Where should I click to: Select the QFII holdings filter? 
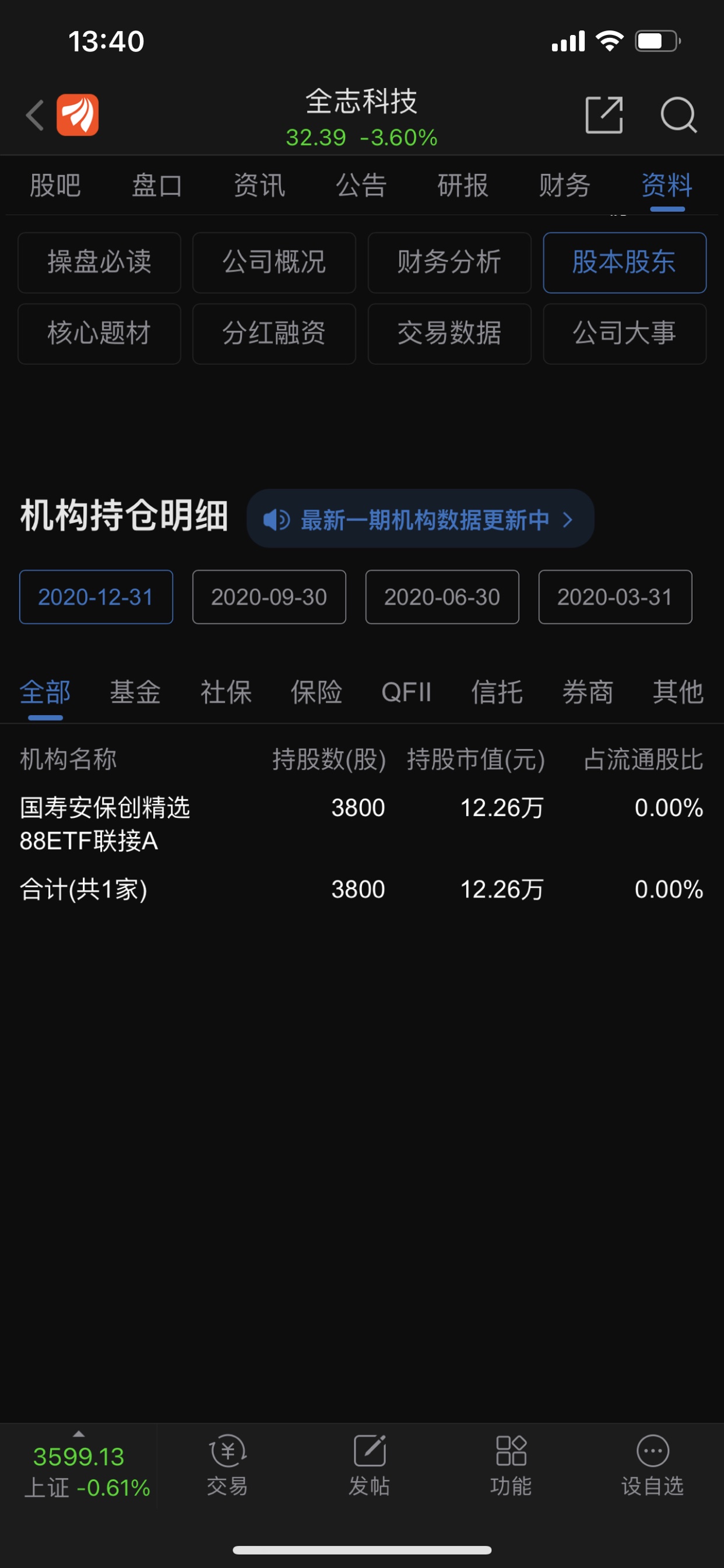406,692
